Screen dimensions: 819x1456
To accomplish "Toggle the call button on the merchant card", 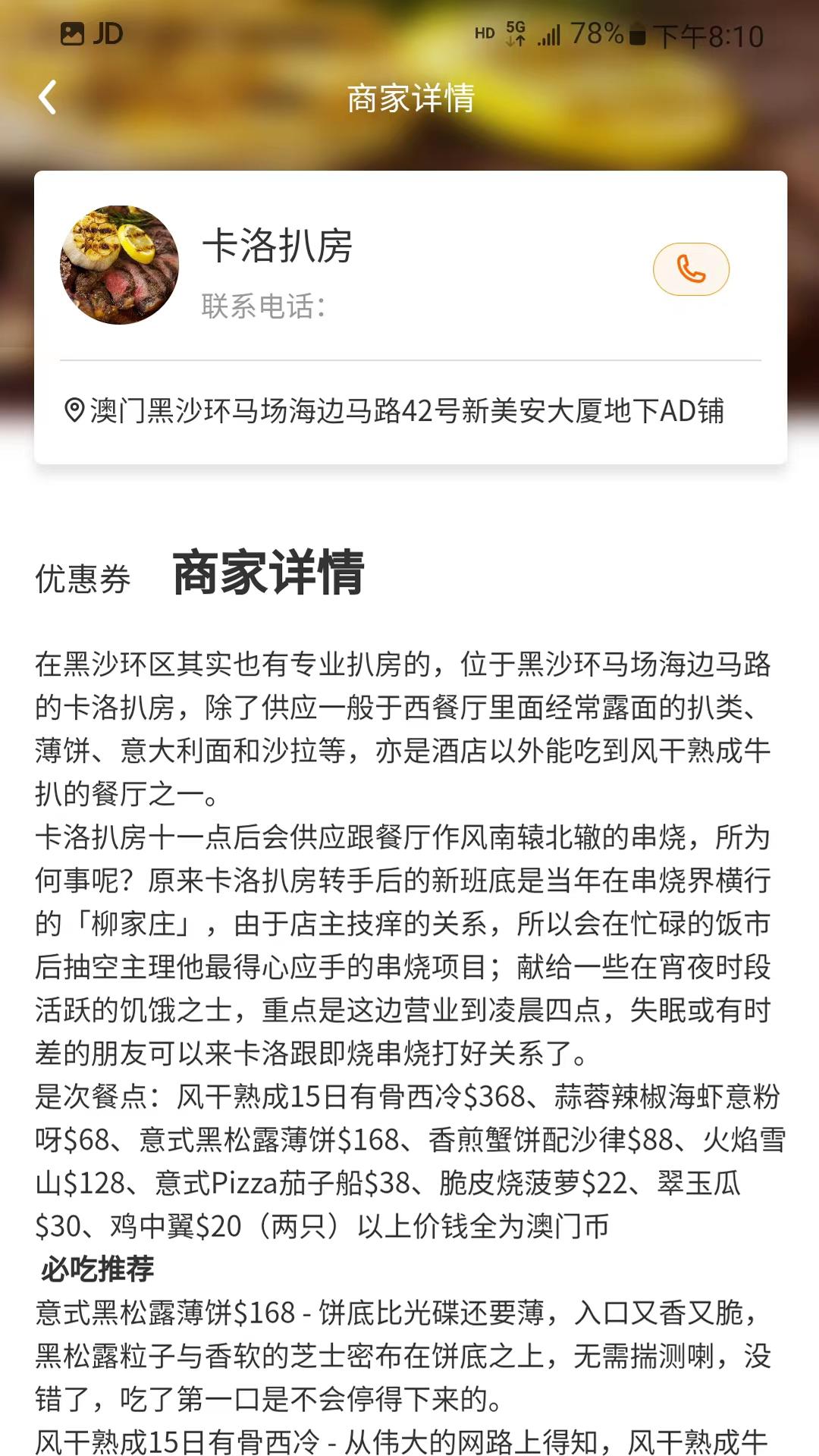I will tap(691, 268).
